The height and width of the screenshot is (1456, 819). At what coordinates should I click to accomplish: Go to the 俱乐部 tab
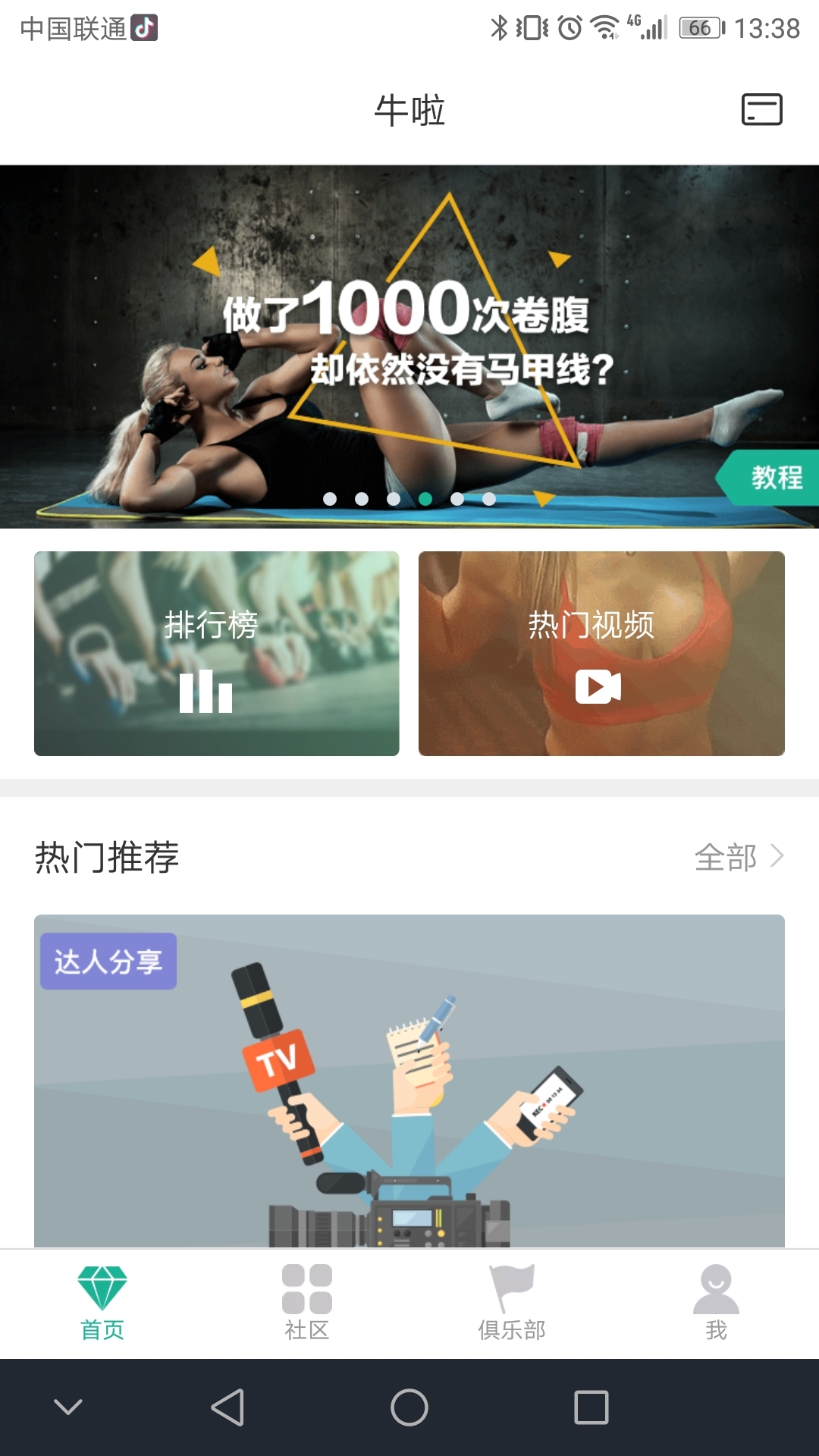pyautogui.click(x=512, y=1303)
